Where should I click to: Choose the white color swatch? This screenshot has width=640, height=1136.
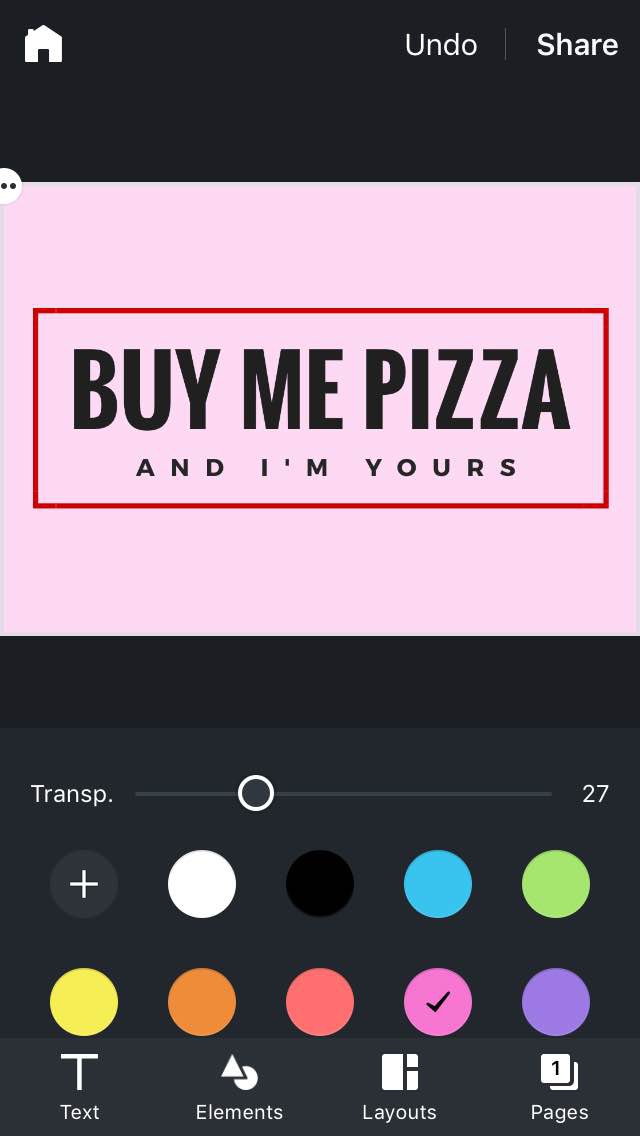(x=202, y=884)
